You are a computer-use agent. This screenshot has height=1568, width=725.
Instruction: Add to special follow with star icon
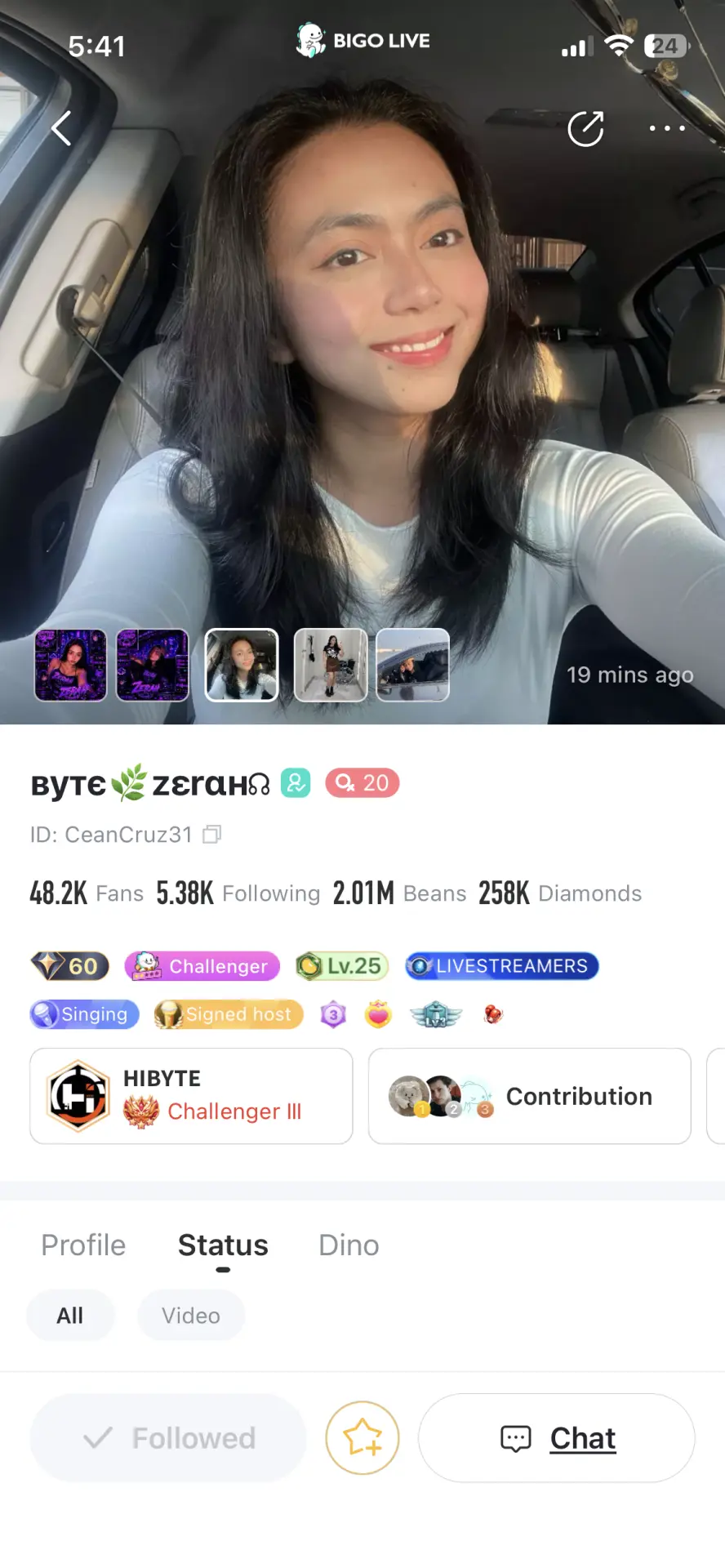[362, 1438]
